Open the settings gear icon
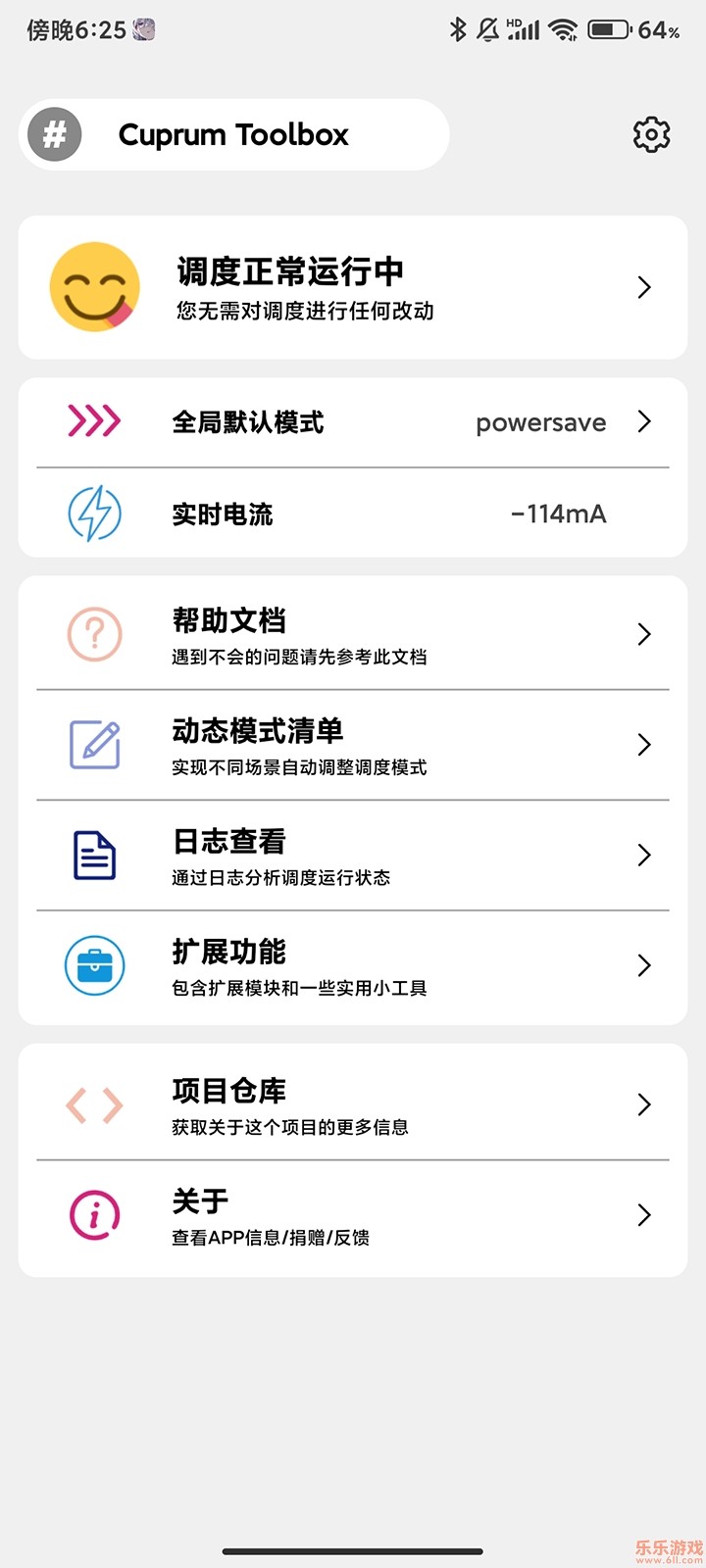 pyautogui.click(x=651, y=134)
